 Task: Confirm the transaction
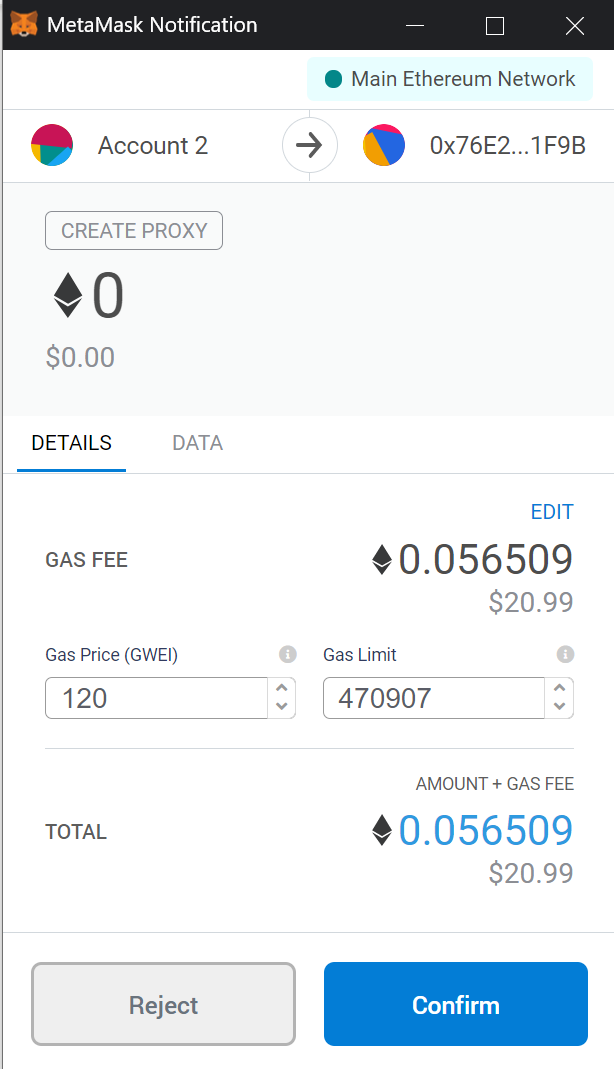click(x=455, y=1004)
